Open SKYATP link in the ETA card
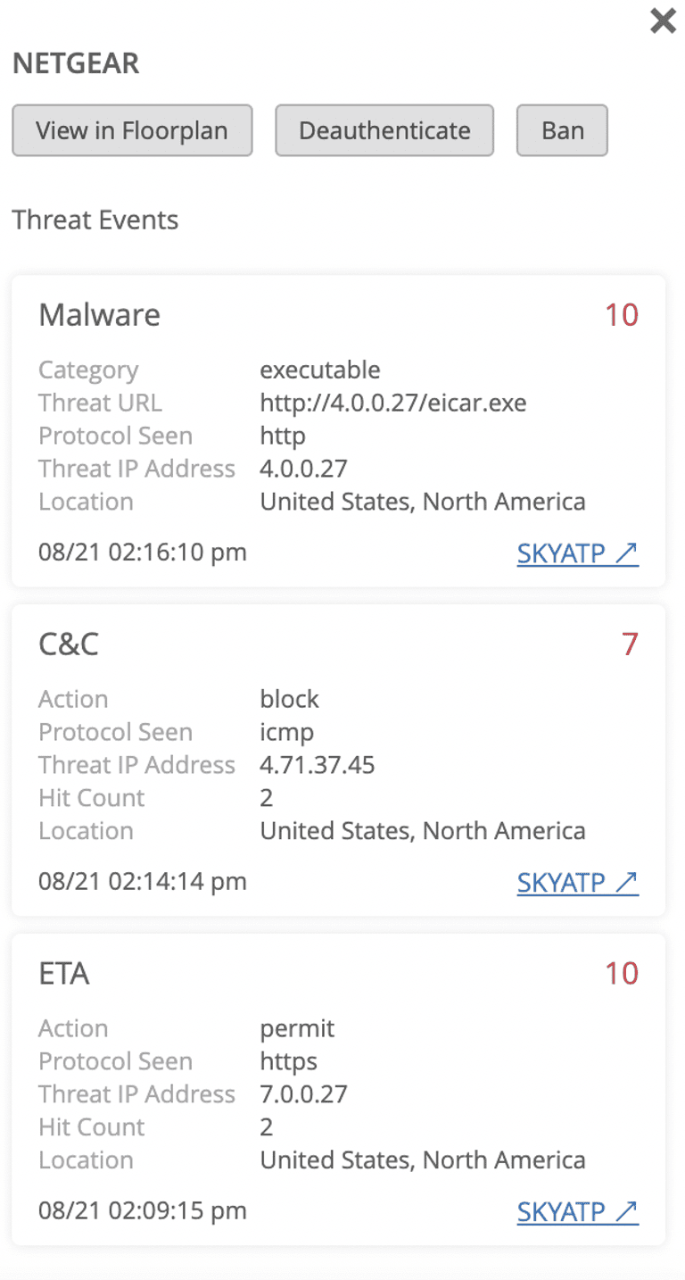 [x=577, y=1211]
